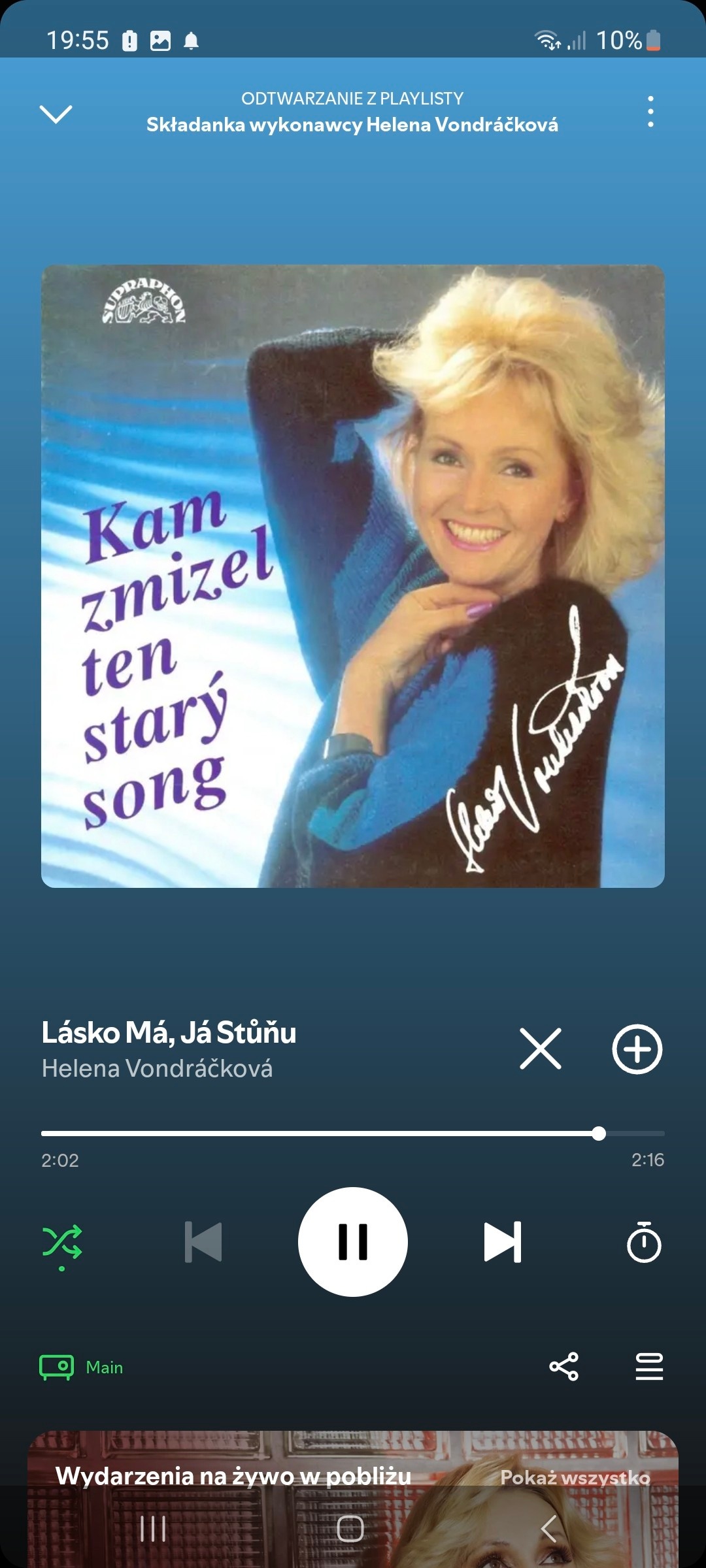Hide this song with the X icon
This screenshot has width=706, height=1568.
pos(540,1049)
